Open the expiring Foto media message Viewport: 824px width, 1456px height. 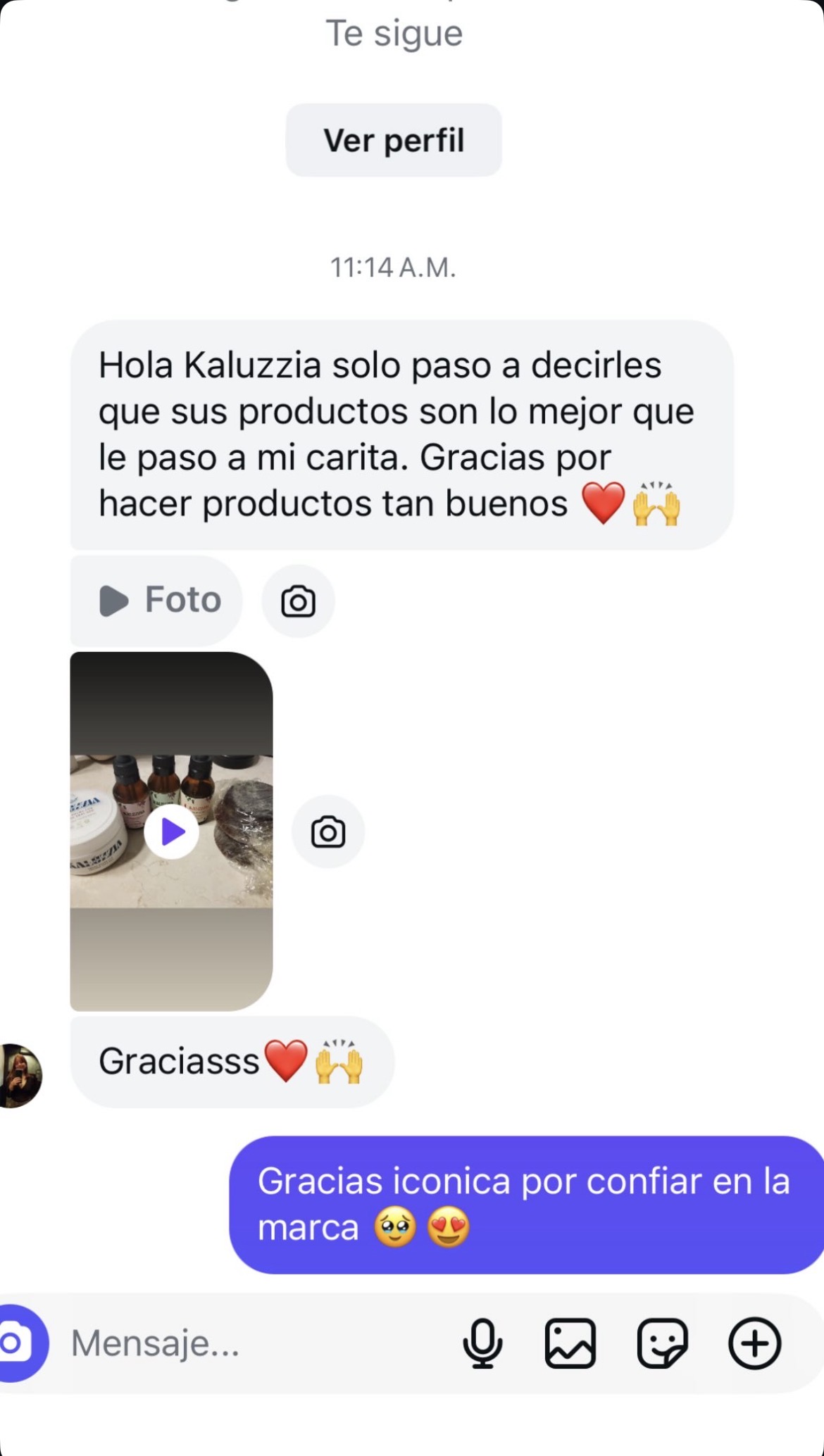tap(156, 601)
